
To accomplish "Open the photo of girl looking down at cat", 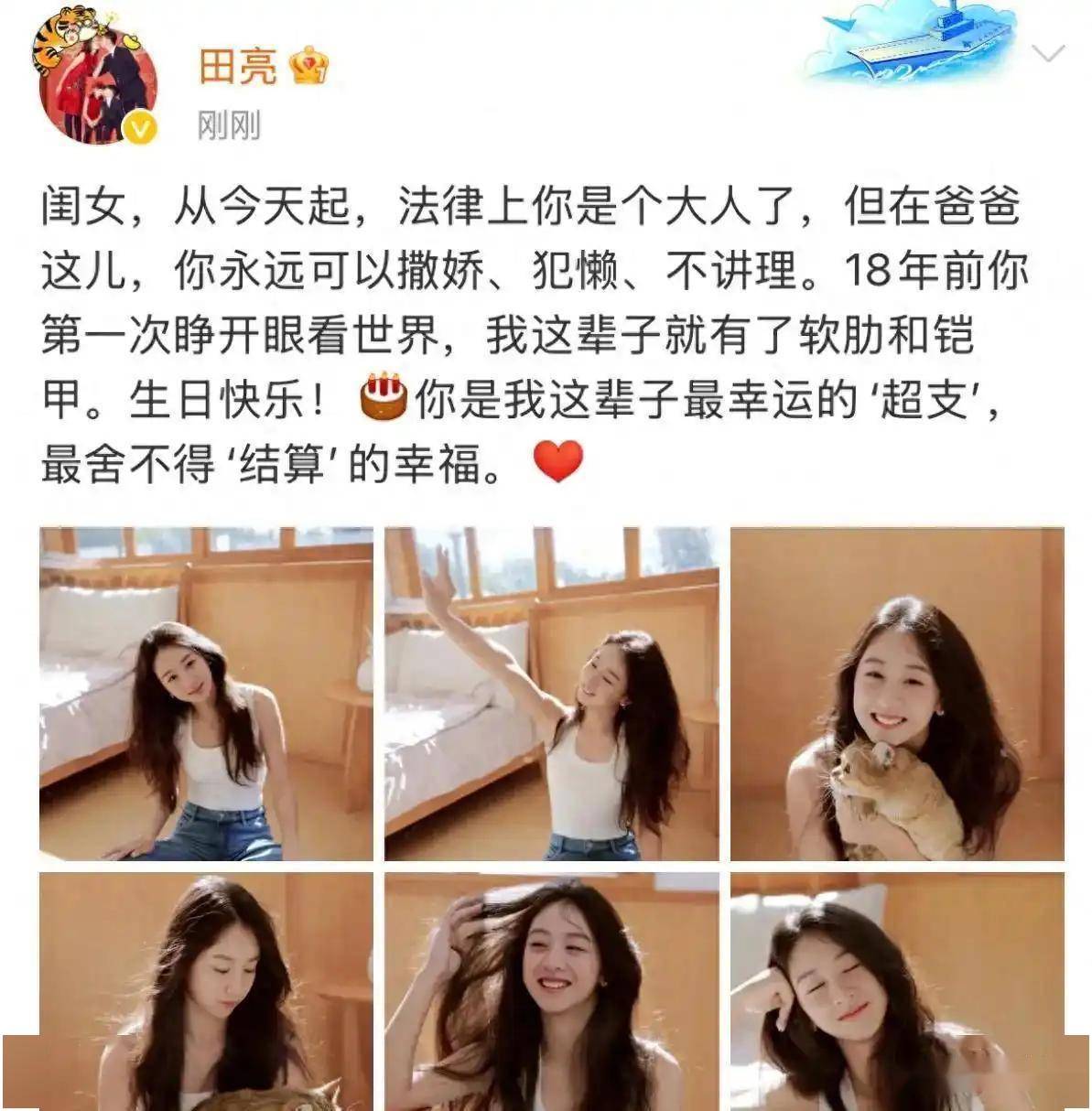I will click(x=206, y=990).
